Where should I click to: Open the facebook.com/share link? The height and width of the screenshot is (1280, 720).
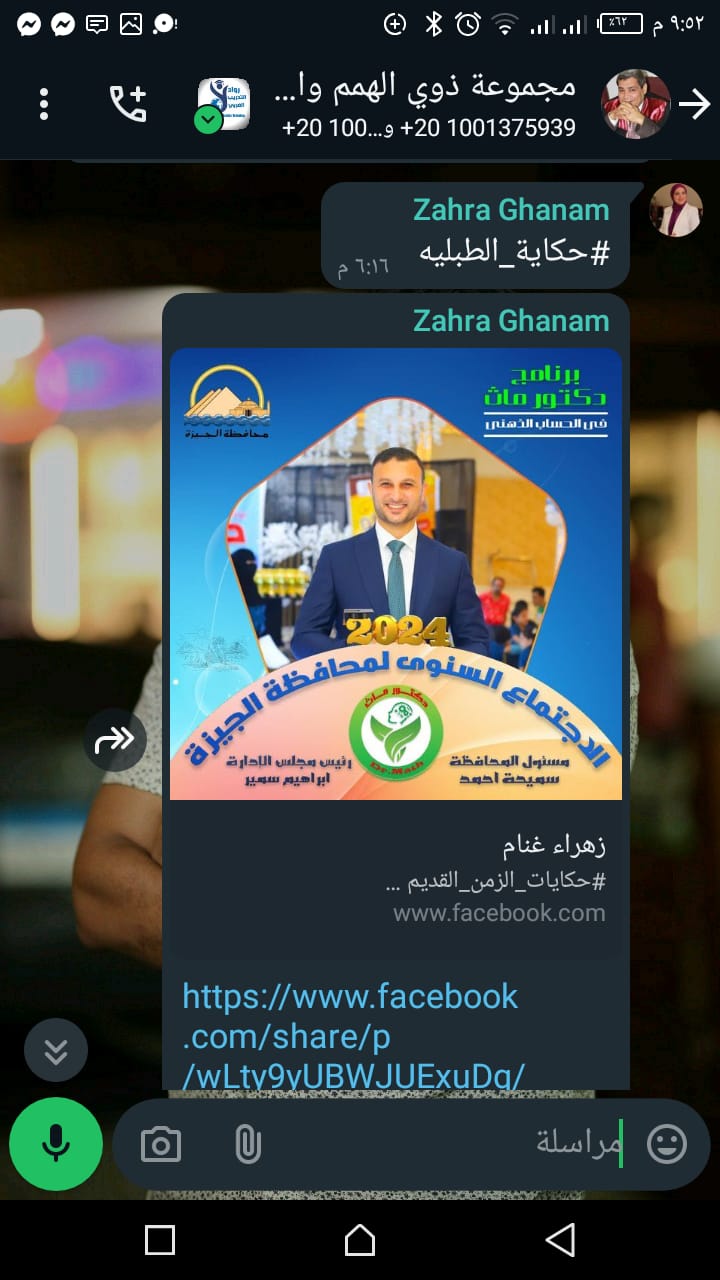[350, 1035]
